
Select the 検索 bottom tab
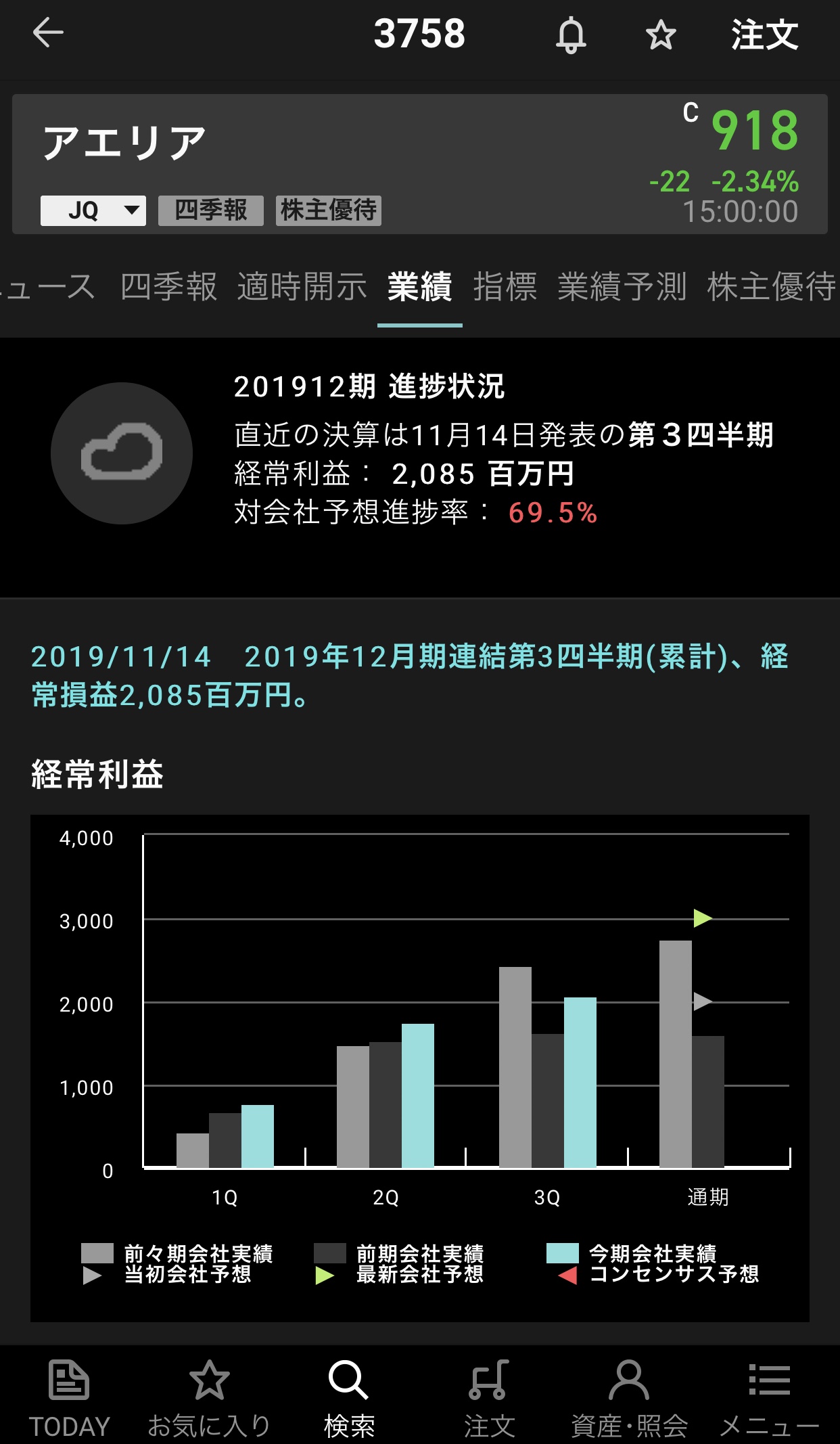(x=349, y=1398)
